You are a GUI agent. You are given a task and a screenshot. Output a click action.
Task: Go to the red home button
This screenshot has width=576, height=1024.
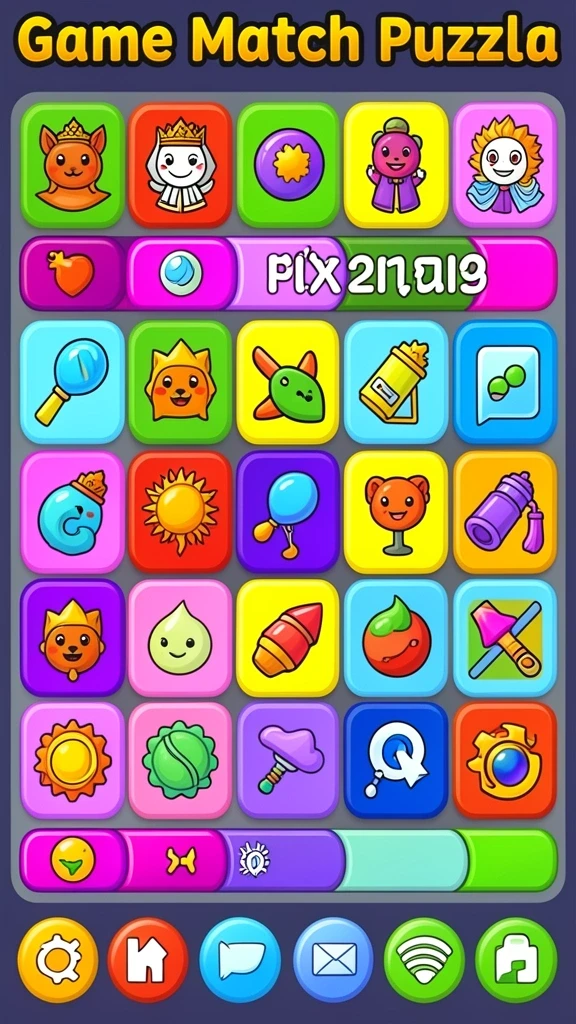pyautogui.click(x=148, y=959)
